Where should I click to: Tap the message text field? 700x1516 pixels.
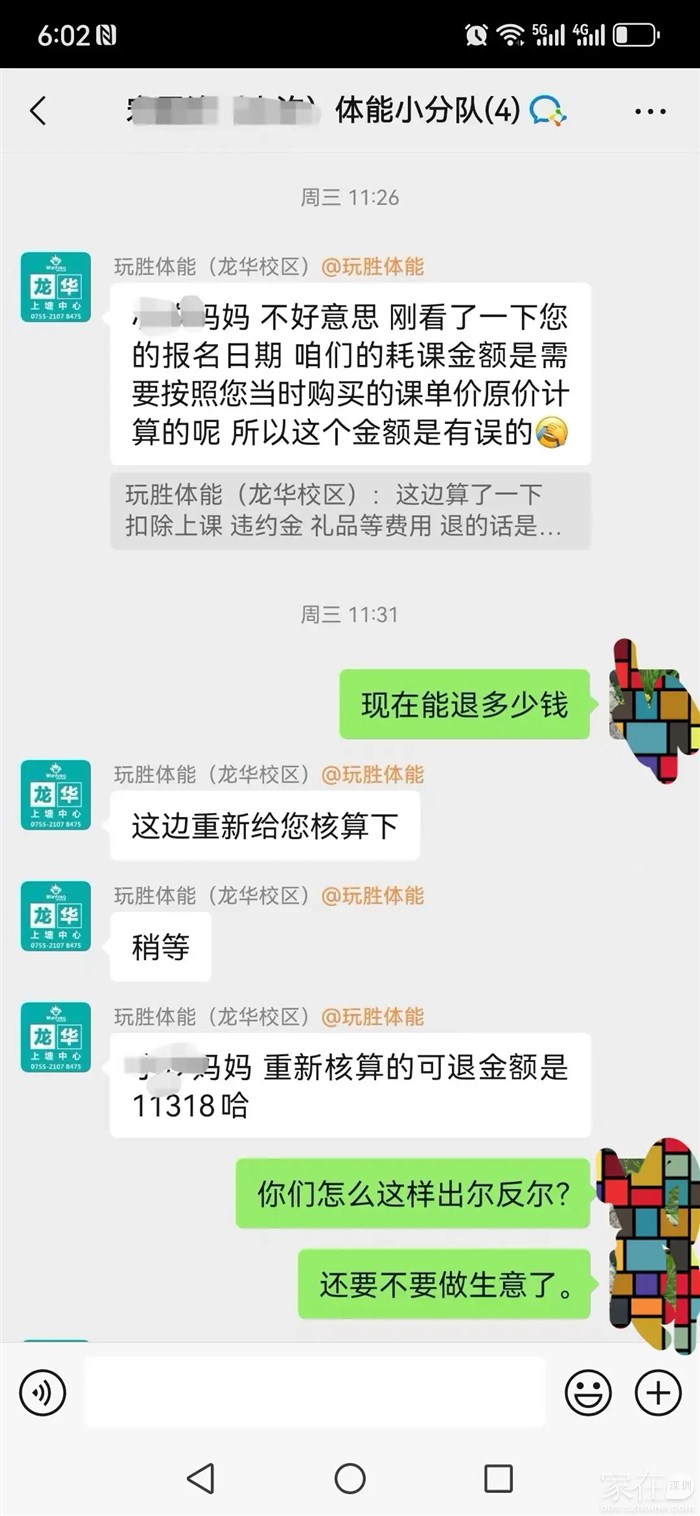[x=315, y=1391]
